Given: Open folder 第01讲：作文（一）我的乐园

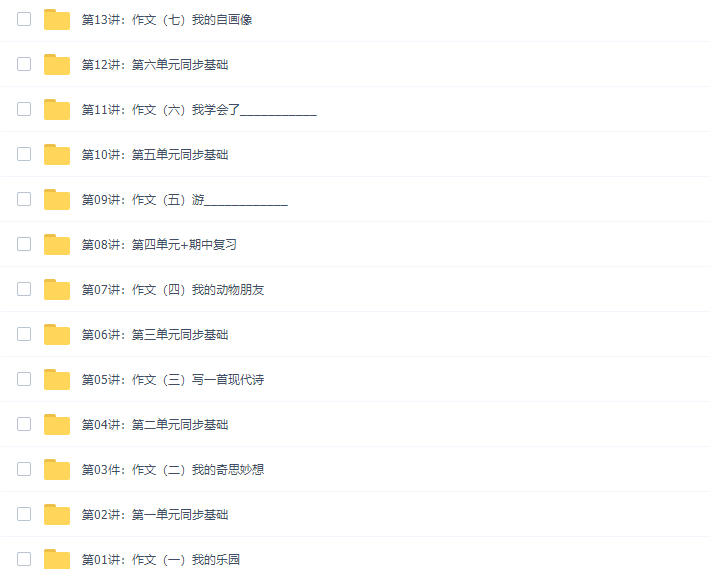Looking at the screenshot, I should click(x=160, y=559).
